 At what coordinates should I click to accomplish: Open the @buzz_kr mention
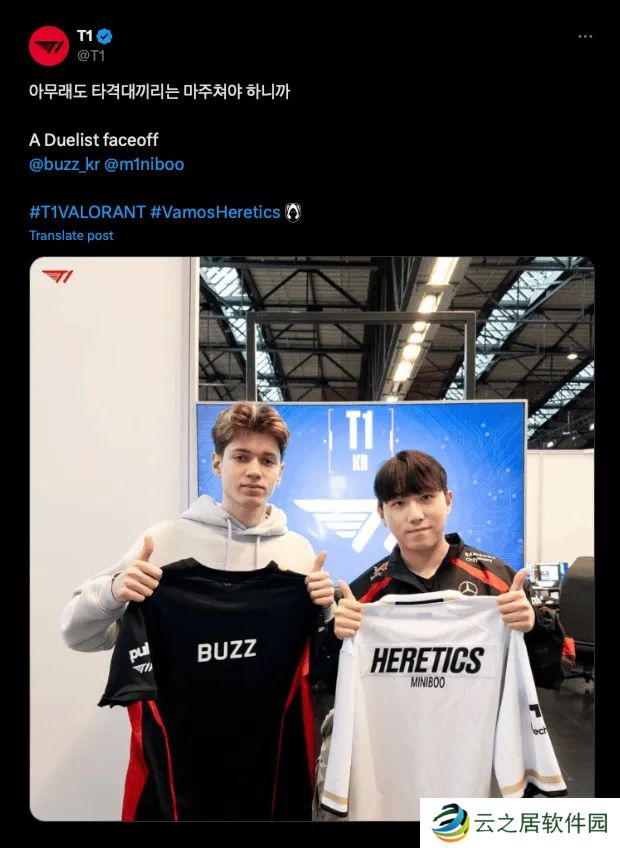[x=64, y=164]
